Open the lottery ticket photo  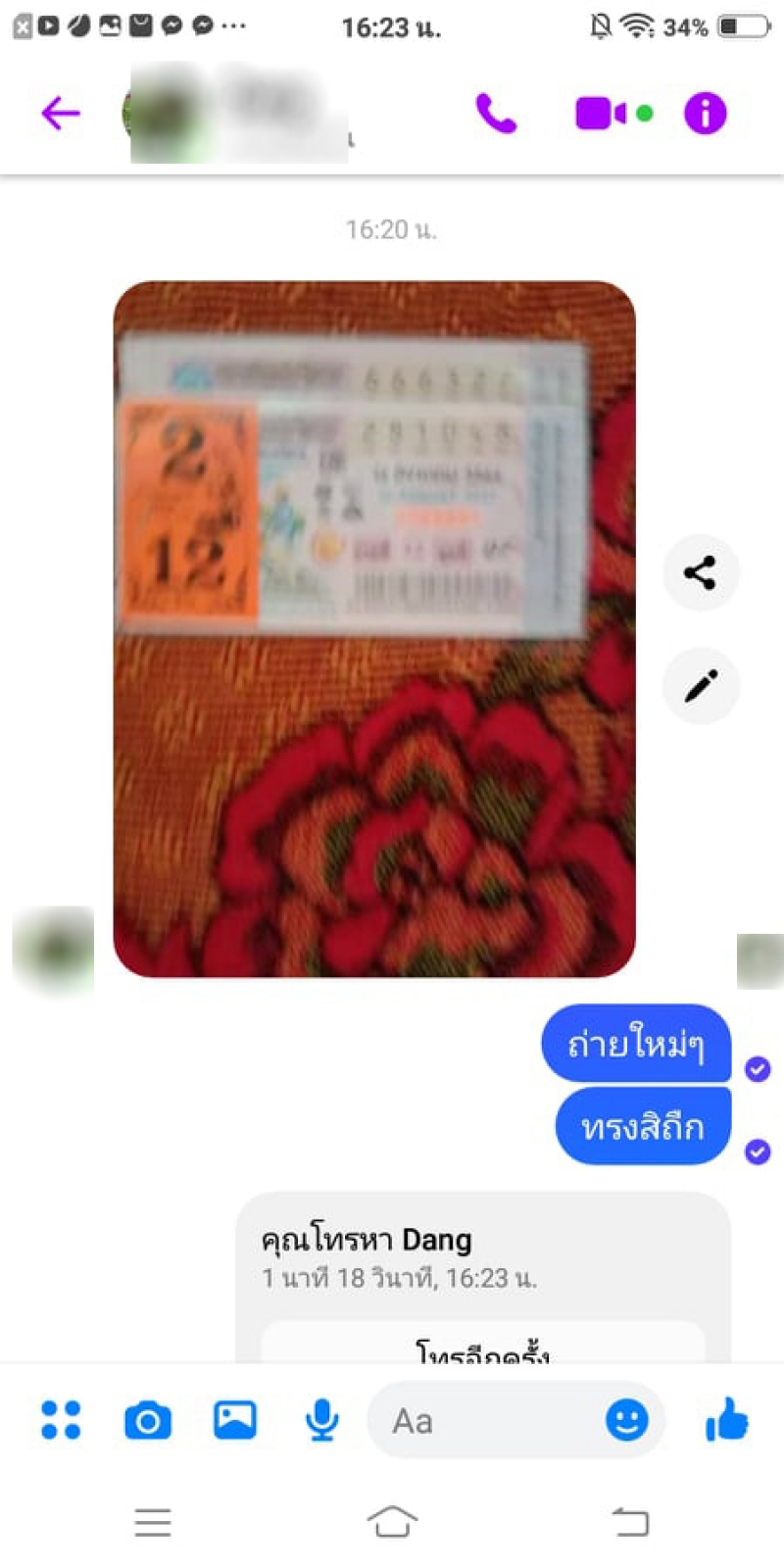point(373,628)
